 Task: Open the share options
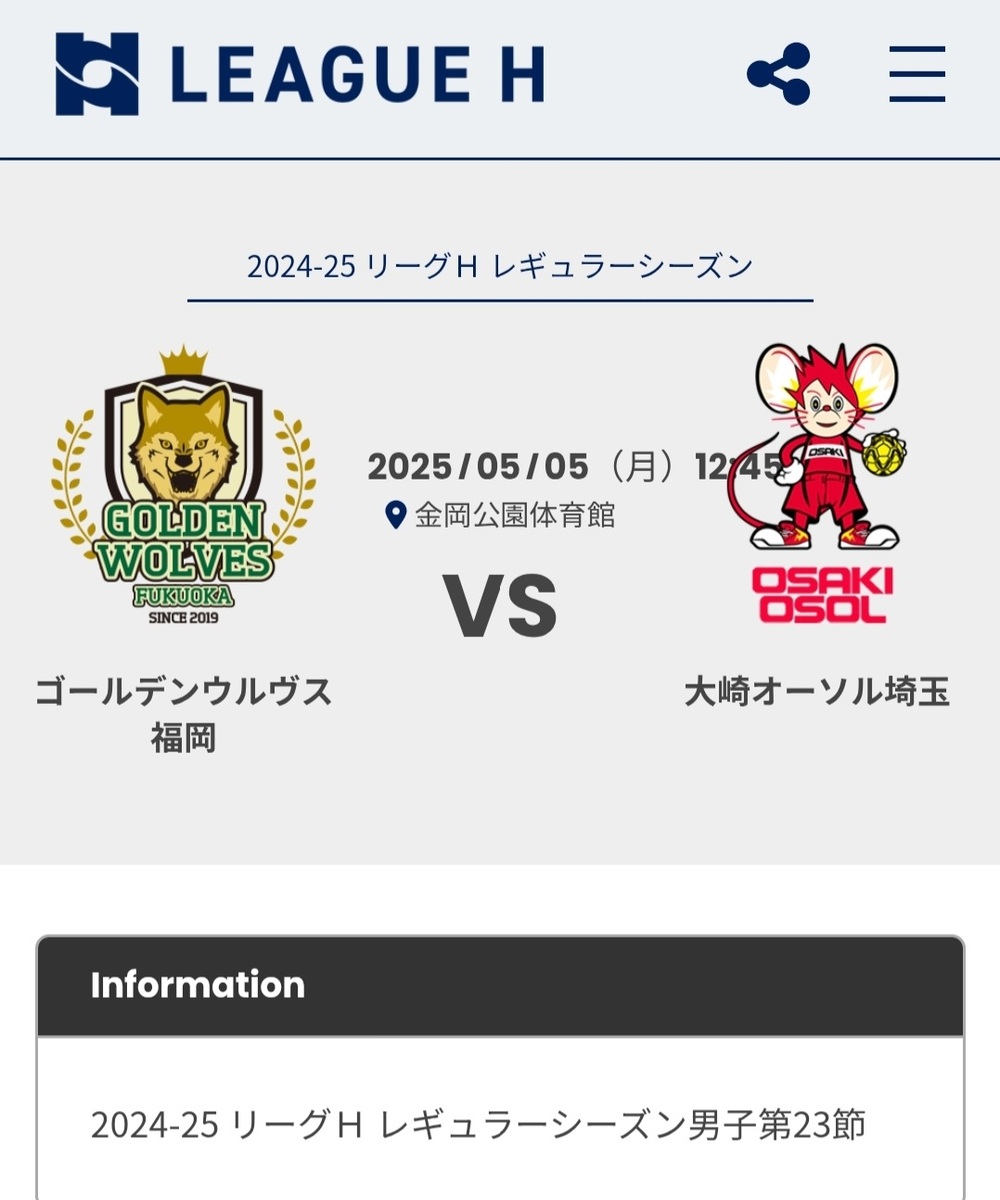tap(778, 74)
